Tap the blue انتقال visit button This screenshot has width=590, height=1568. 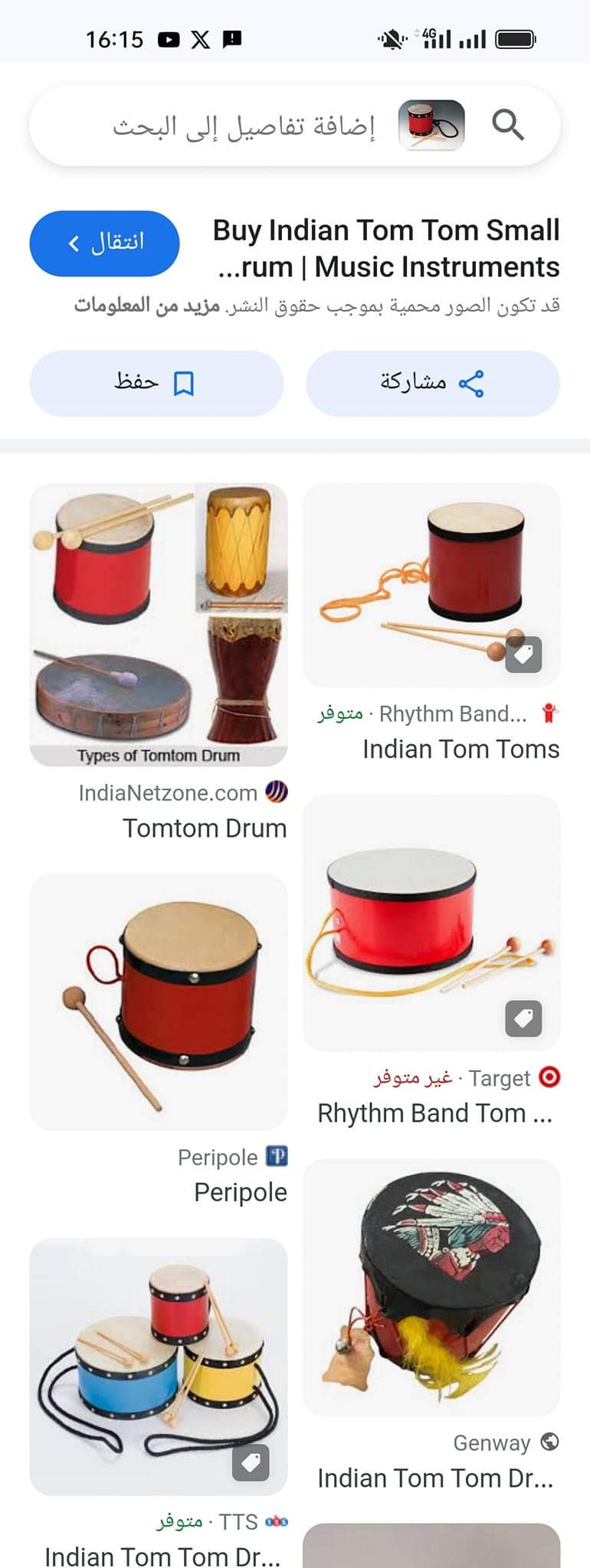(x=104, y=243)
